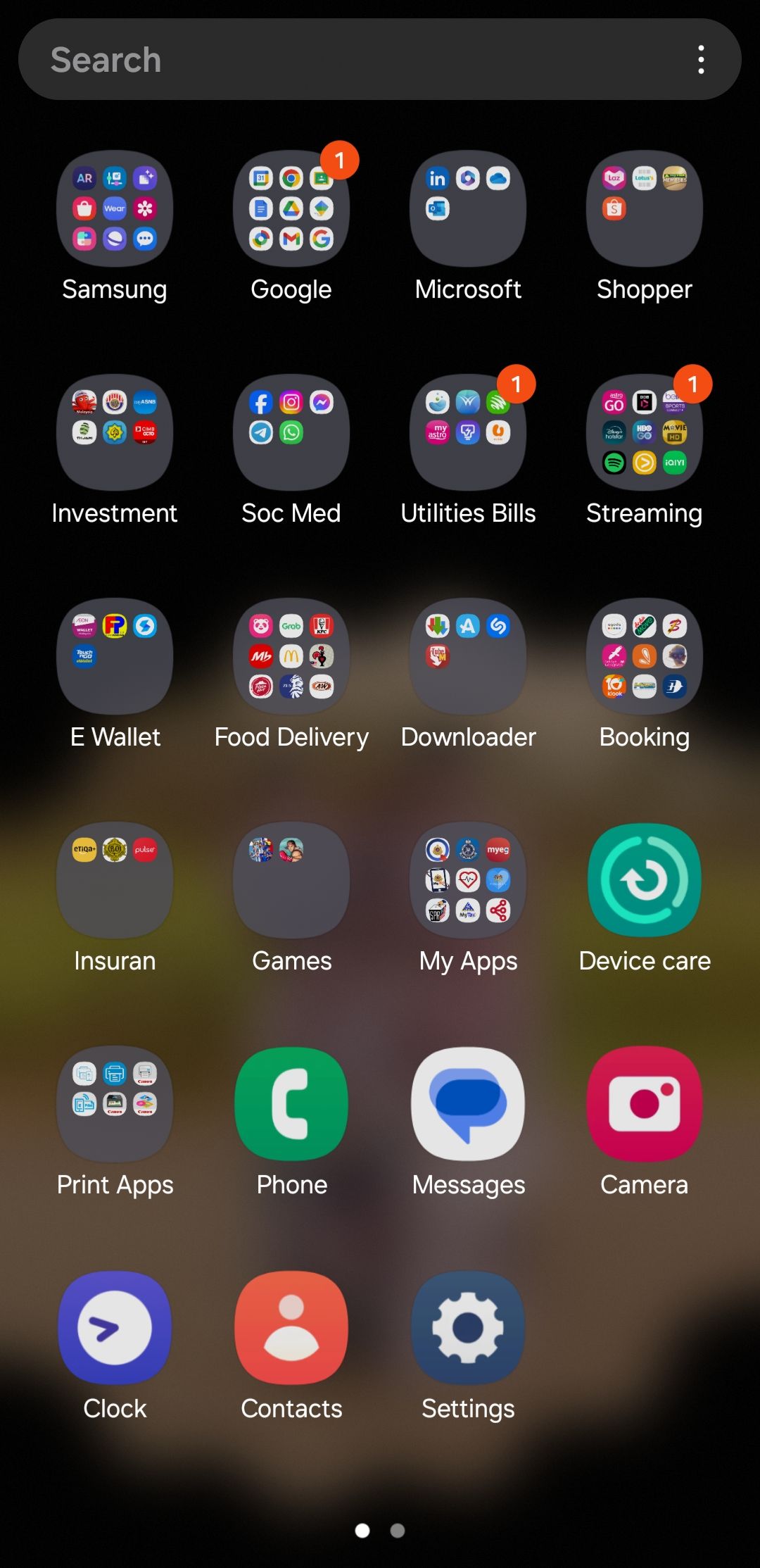The width and height of the screenshot is (760, 1568).
Task: Open the Insuran folder
Action: click(114, 880)
